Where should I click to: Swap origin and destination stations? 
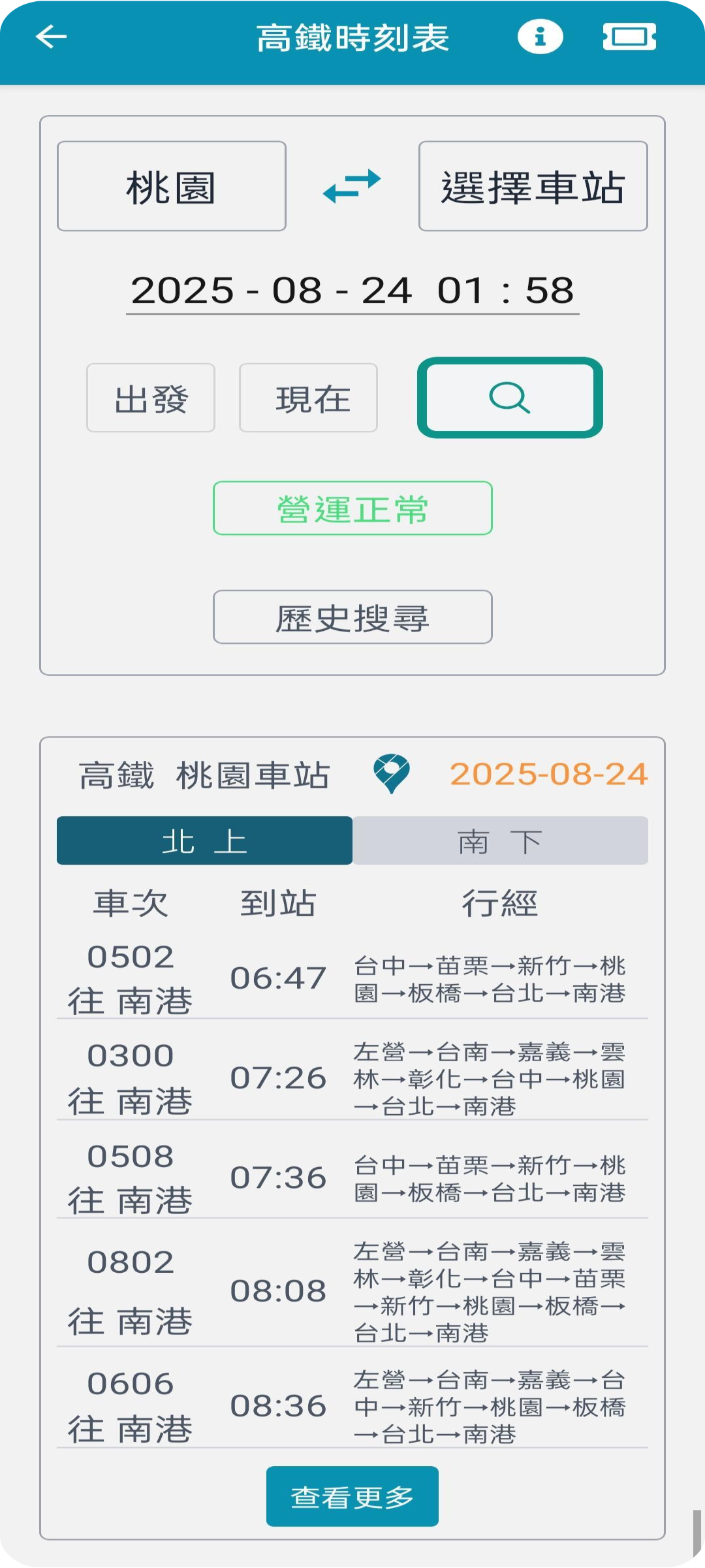pos(352,186)
